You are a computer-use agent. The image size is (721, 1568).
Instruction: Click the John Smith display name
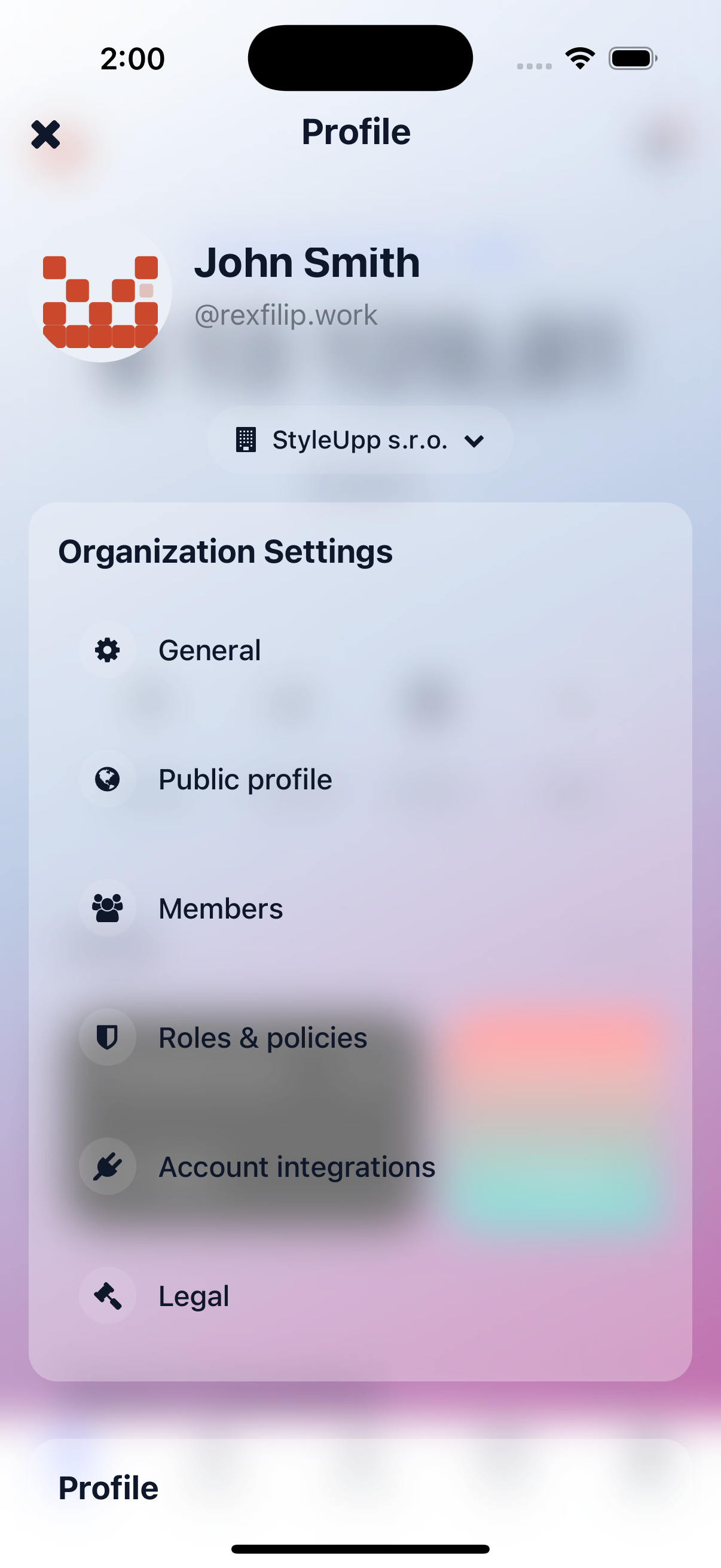click(307, 263)
